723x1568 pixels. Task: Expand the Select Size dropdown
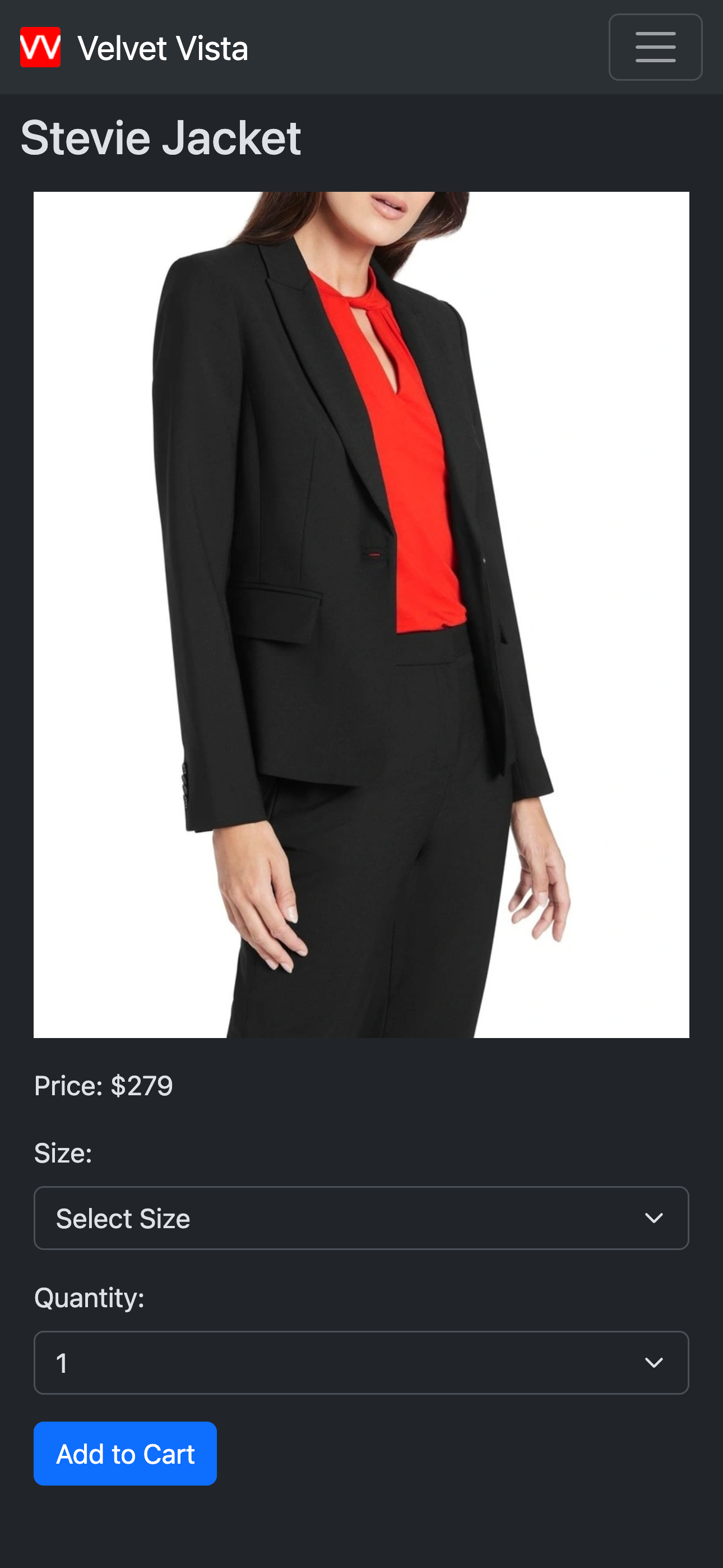click(x=361, y=1218)
